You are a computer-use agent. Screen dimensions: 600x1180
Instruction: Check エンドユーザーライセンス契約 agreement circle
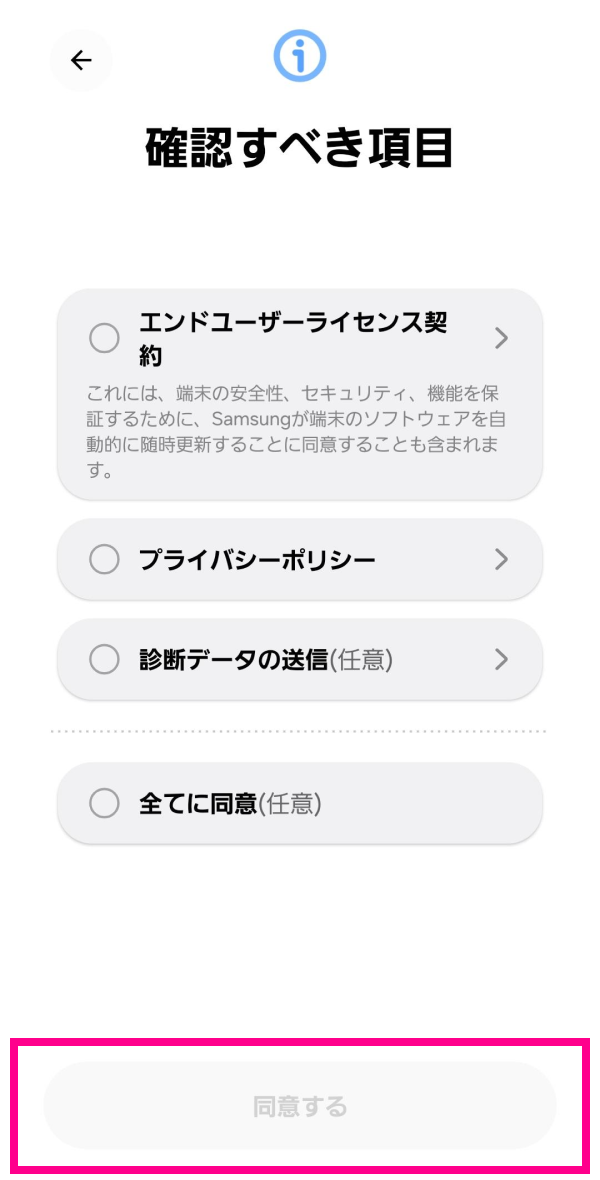pyautogui.click(x=104, y=339)
